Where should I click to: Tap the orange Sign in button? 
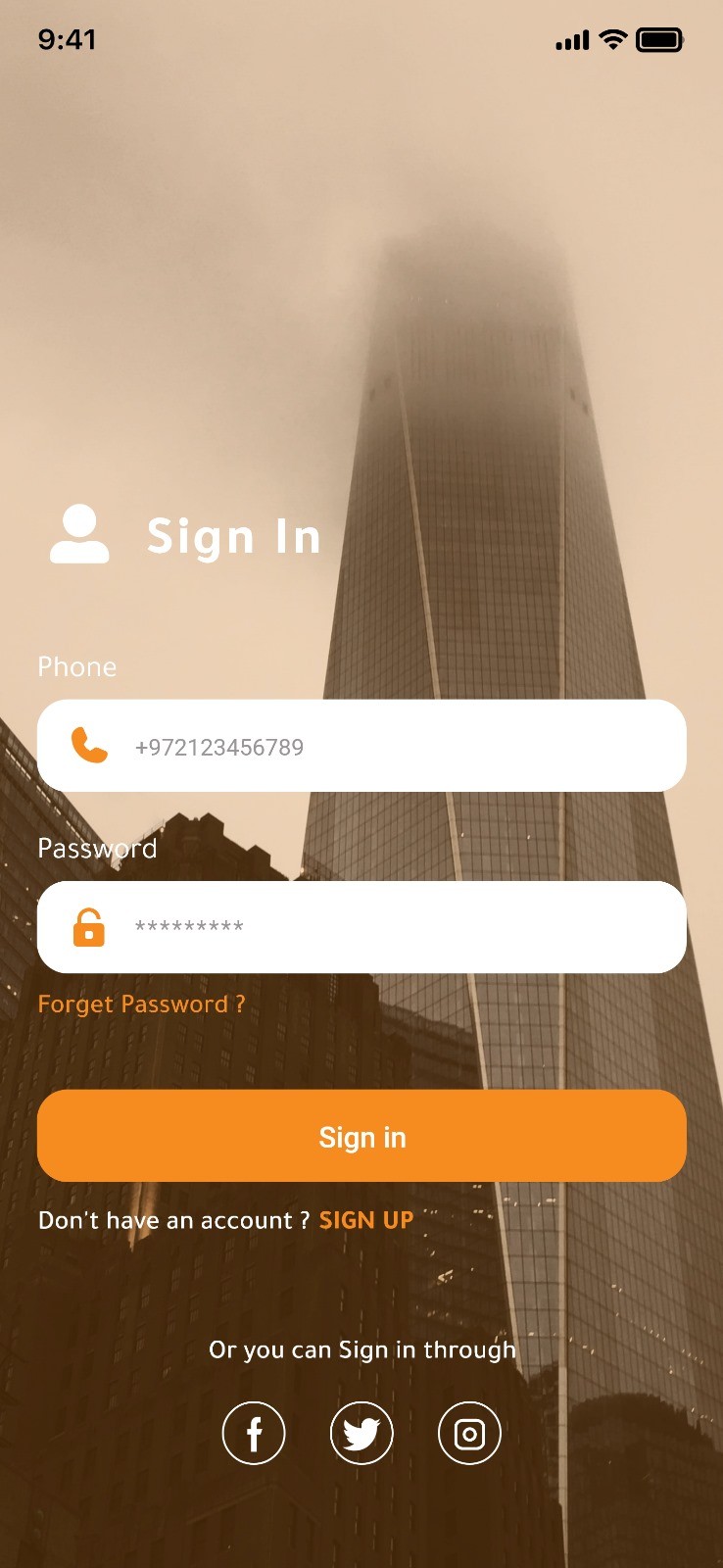[361, 1136]
